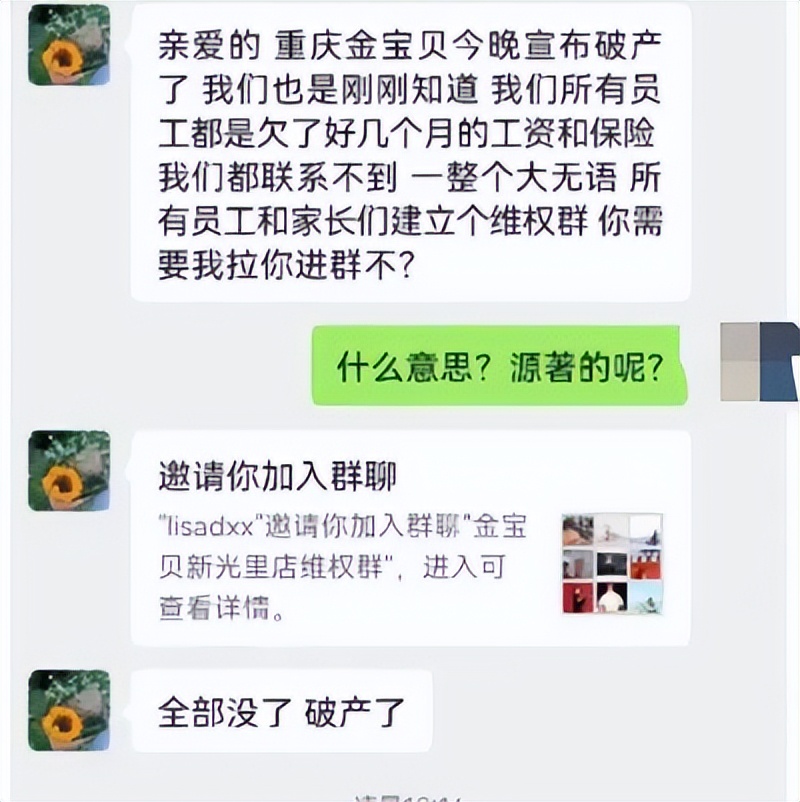Image resolution: width=800 pixels, height=802 pixels.
Task: Tap the top-left photo in the group thumbnail grid
Action: [577, 531]
